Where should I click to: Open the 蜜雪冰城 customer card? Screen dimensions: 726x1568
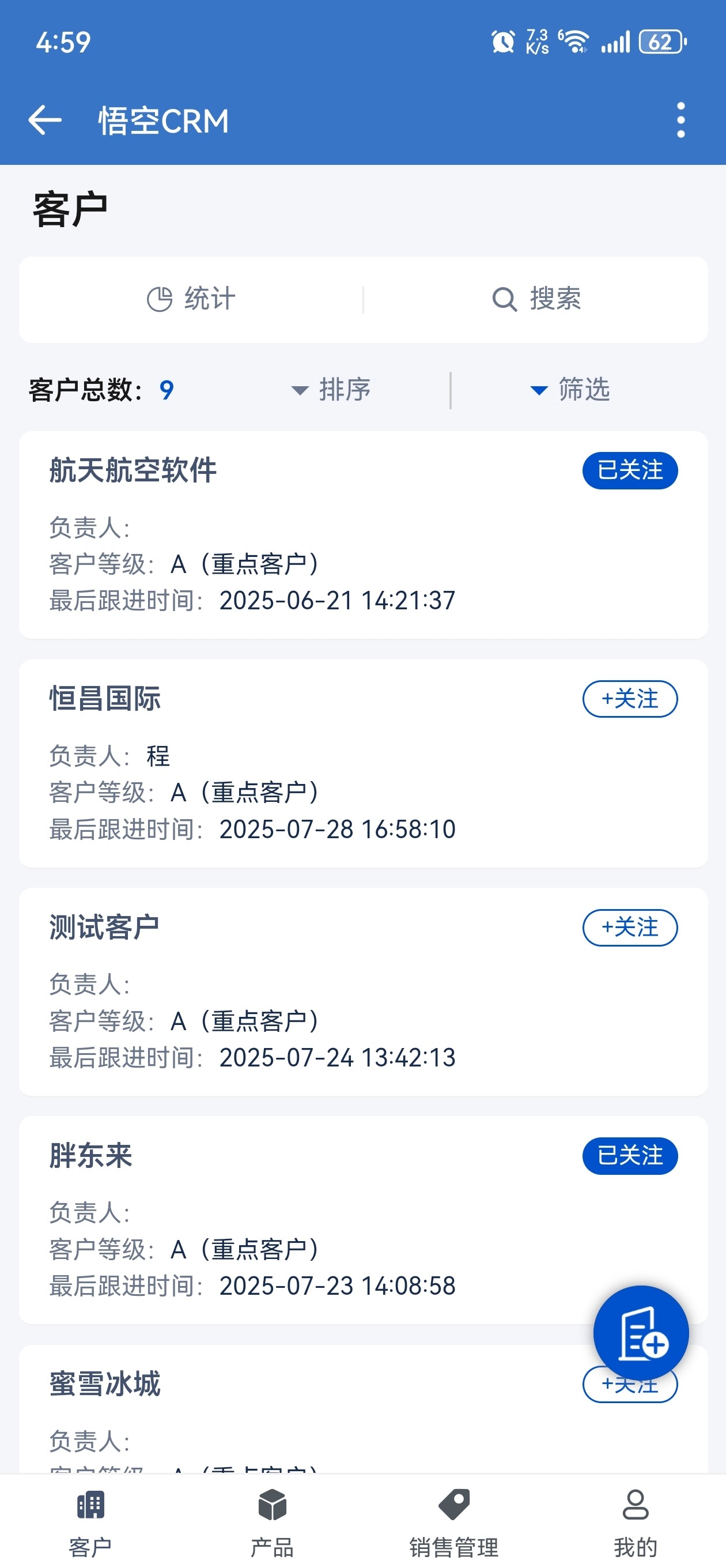[x=105, y=1384]
